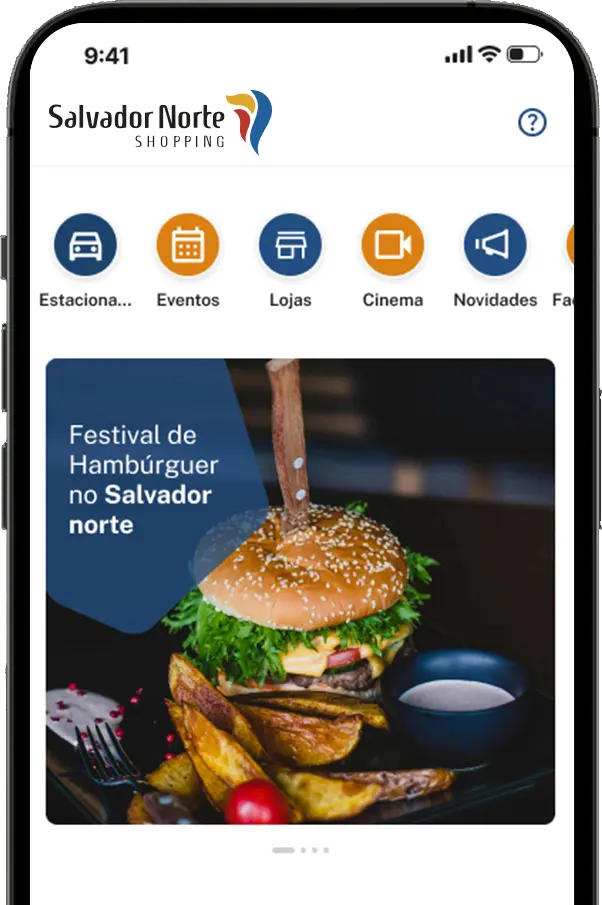Open the help question mark icon
The height and width of the screenshot is (905, 602).
pyautogui.click(x=532, y=122)
